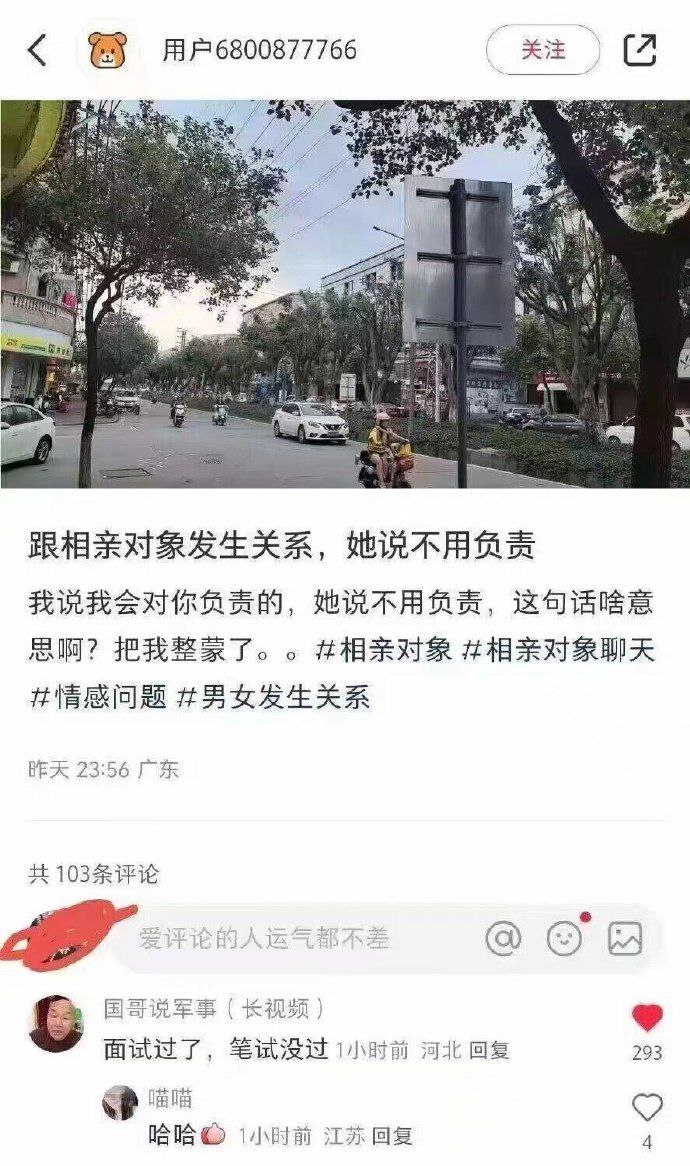Reply to 国哥说军事's comment
This screenshot has width=690, height=1166.
489,1050
